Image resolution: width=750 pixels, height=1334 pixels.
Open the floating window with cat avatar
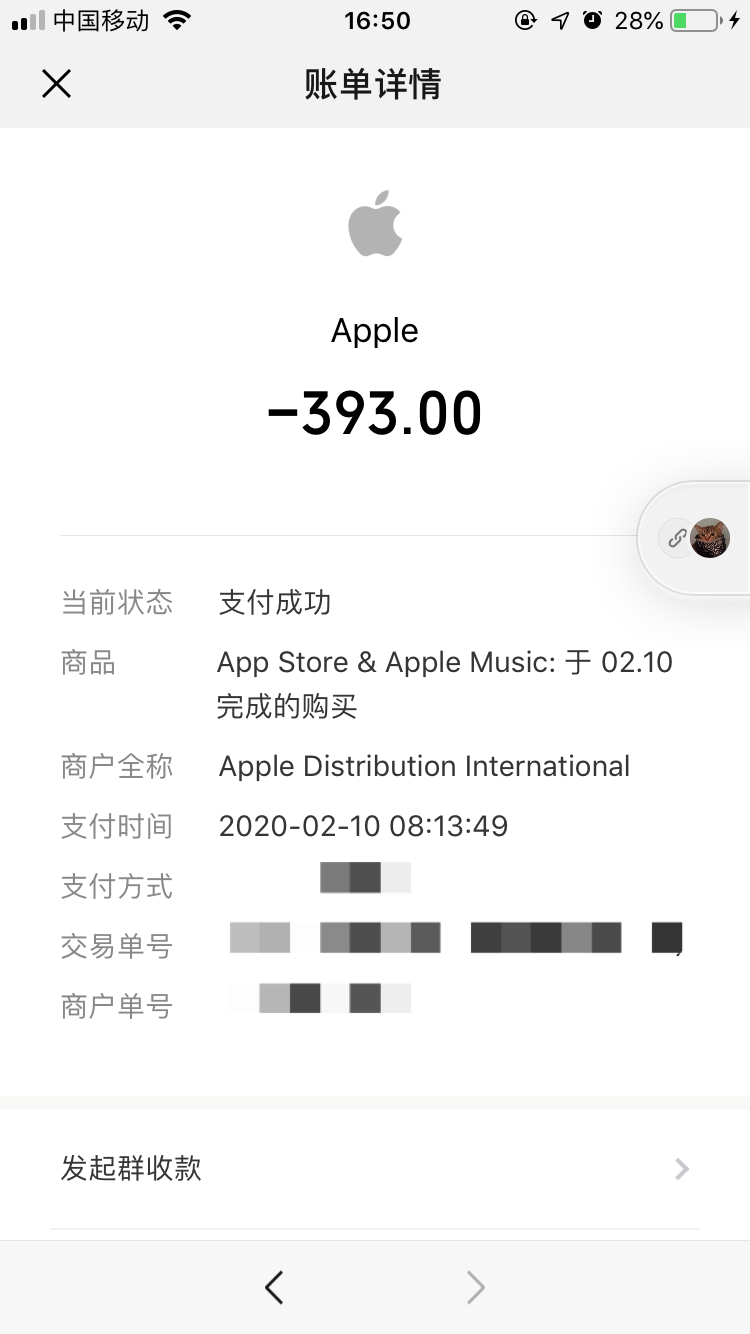pos(696,539)
